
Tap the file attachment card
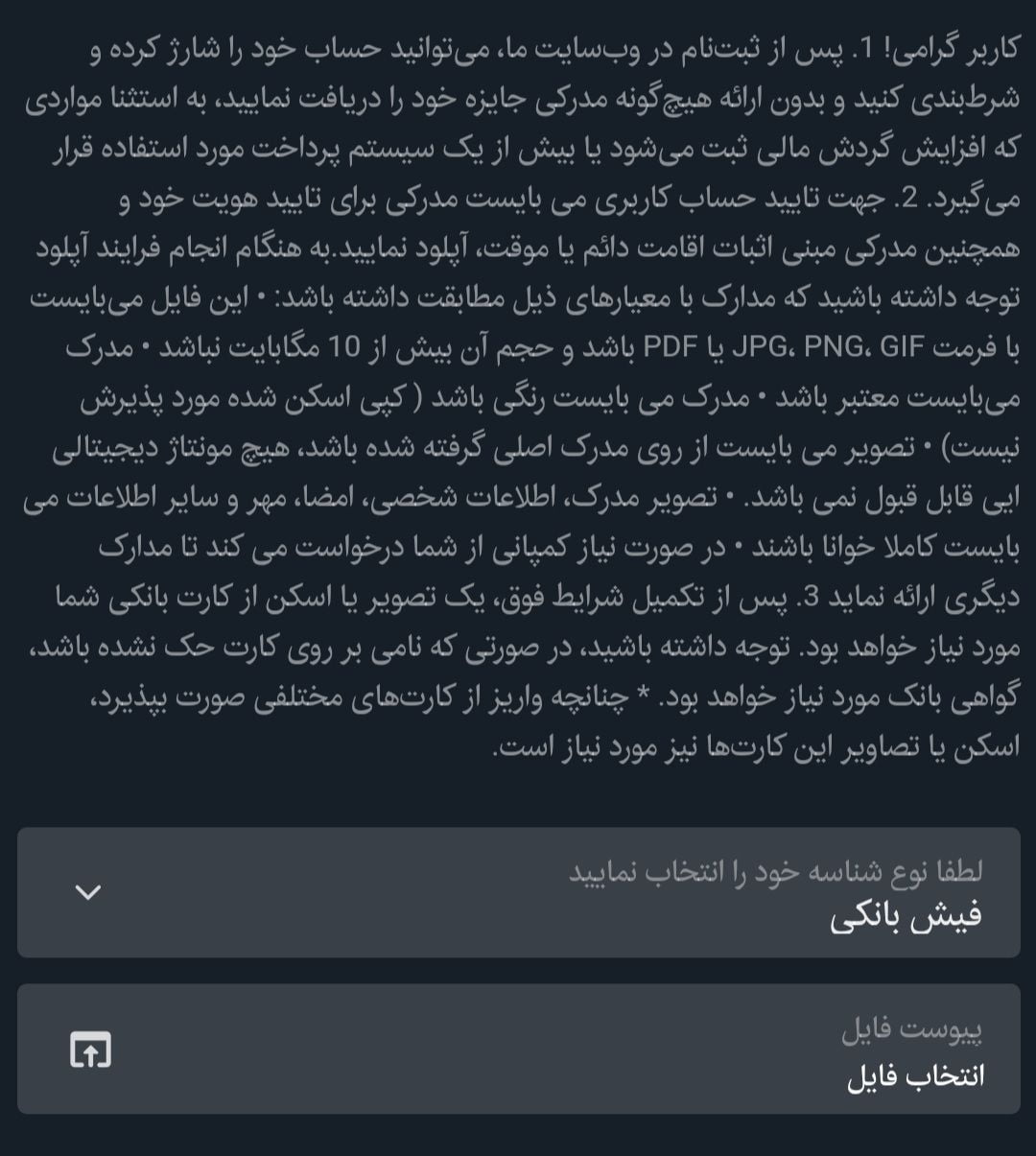pyautogui.click(x=518, y=1051)
